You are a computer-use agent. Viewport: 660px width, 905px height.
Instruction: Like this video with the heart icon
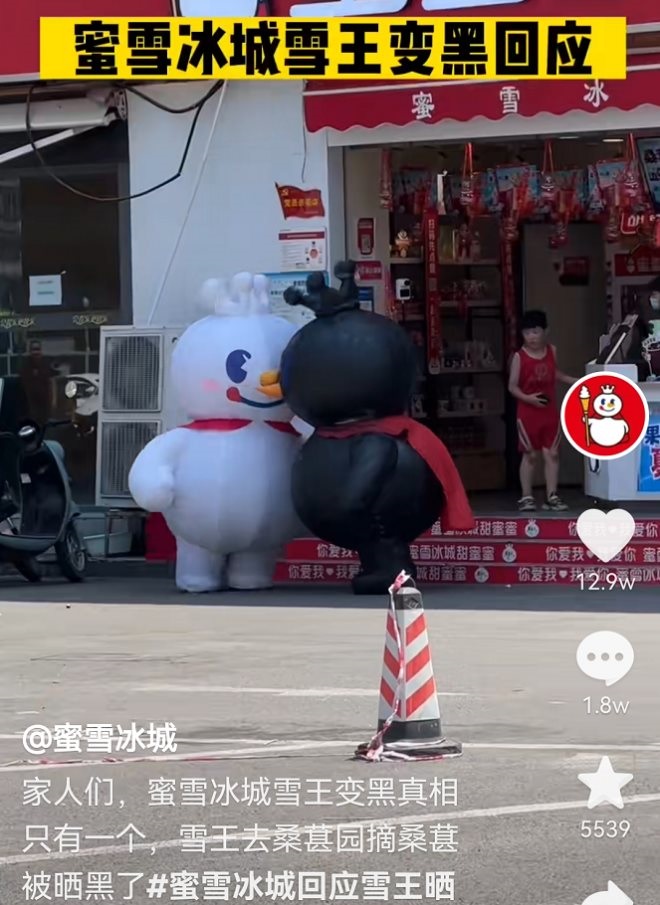click(x=605, y=535)
